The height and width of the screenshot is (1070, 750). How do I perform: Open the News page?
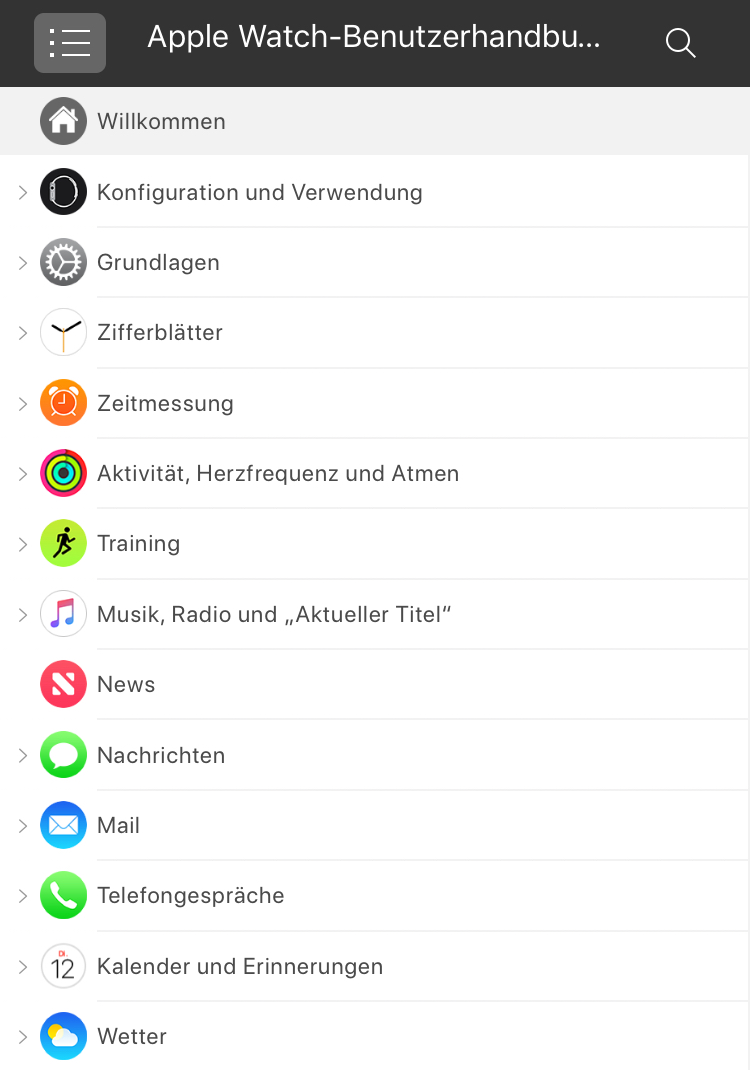pos(126,684)
